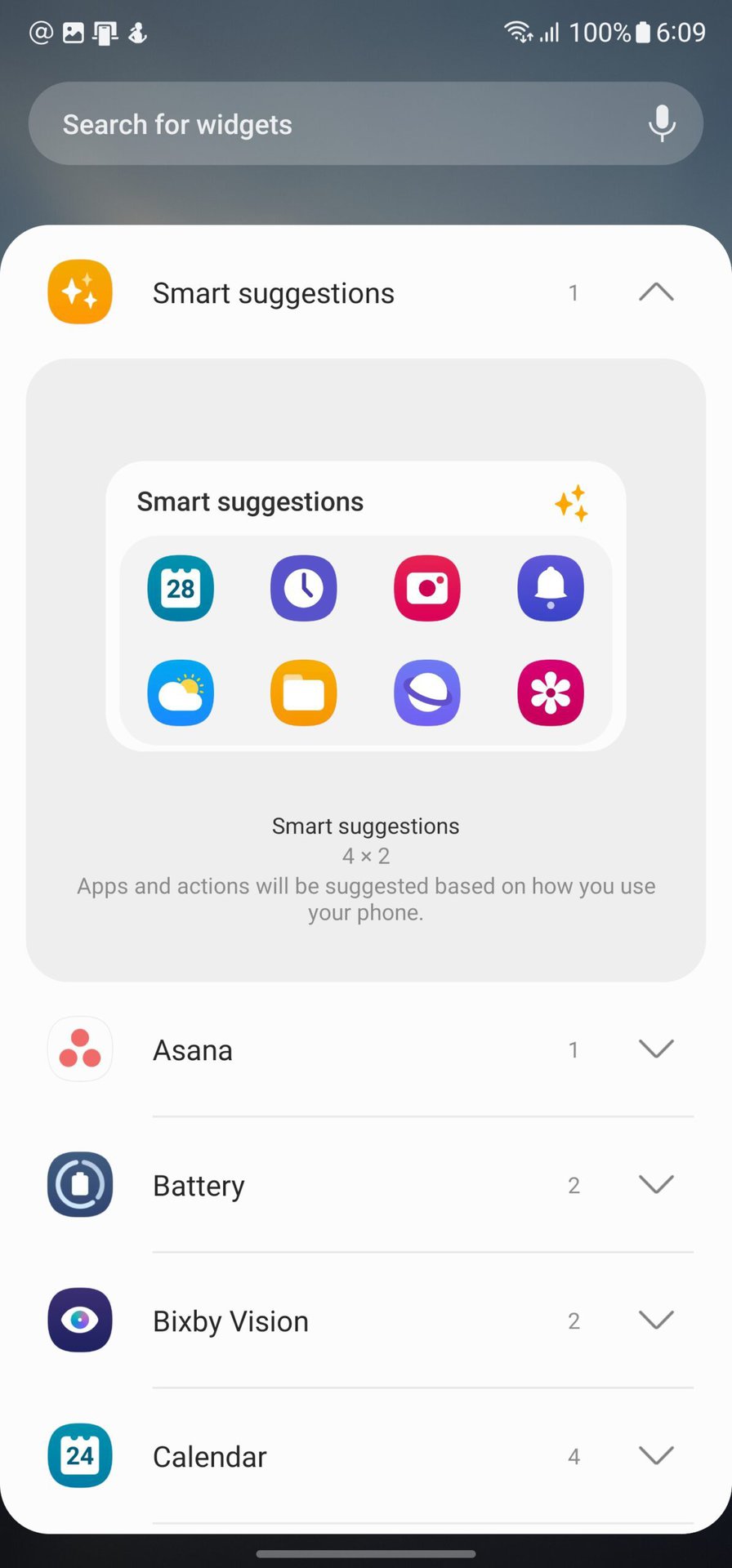Expand the Battery widgets

click(656, 1185)
